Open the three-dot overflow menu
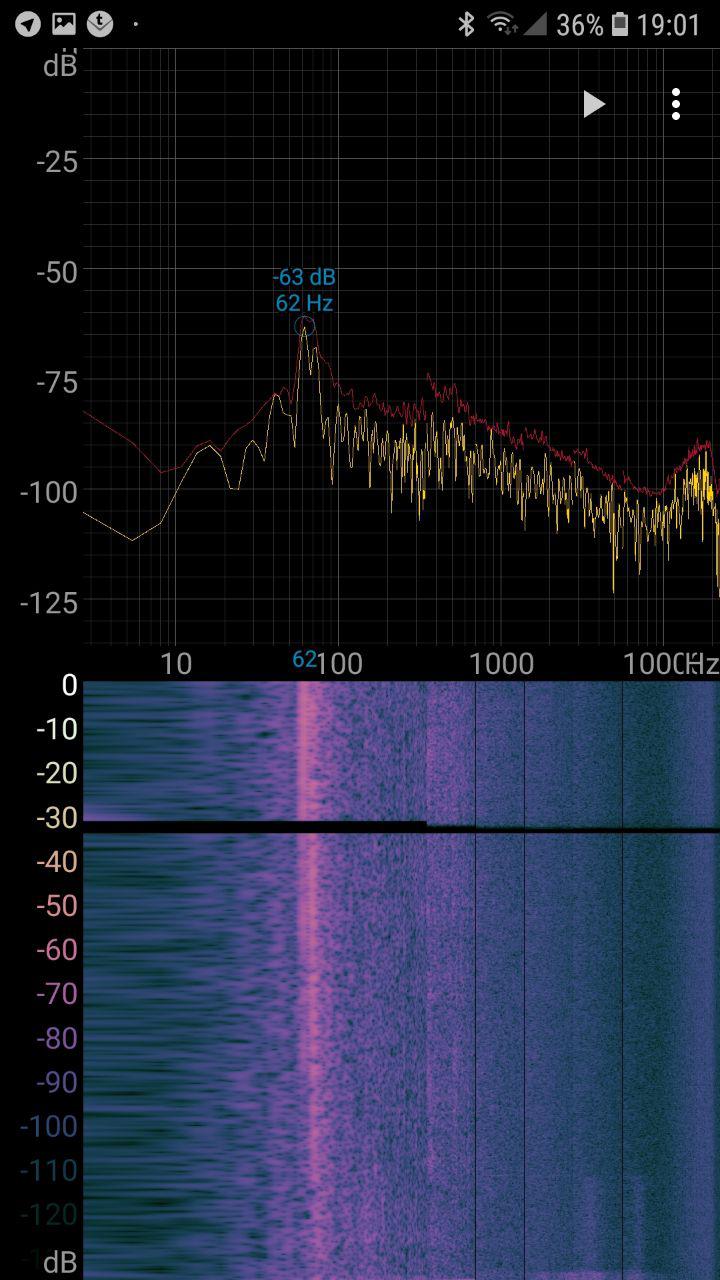Image resolution: width=720 pixels, height=1280 pixels. pos(676,104)
